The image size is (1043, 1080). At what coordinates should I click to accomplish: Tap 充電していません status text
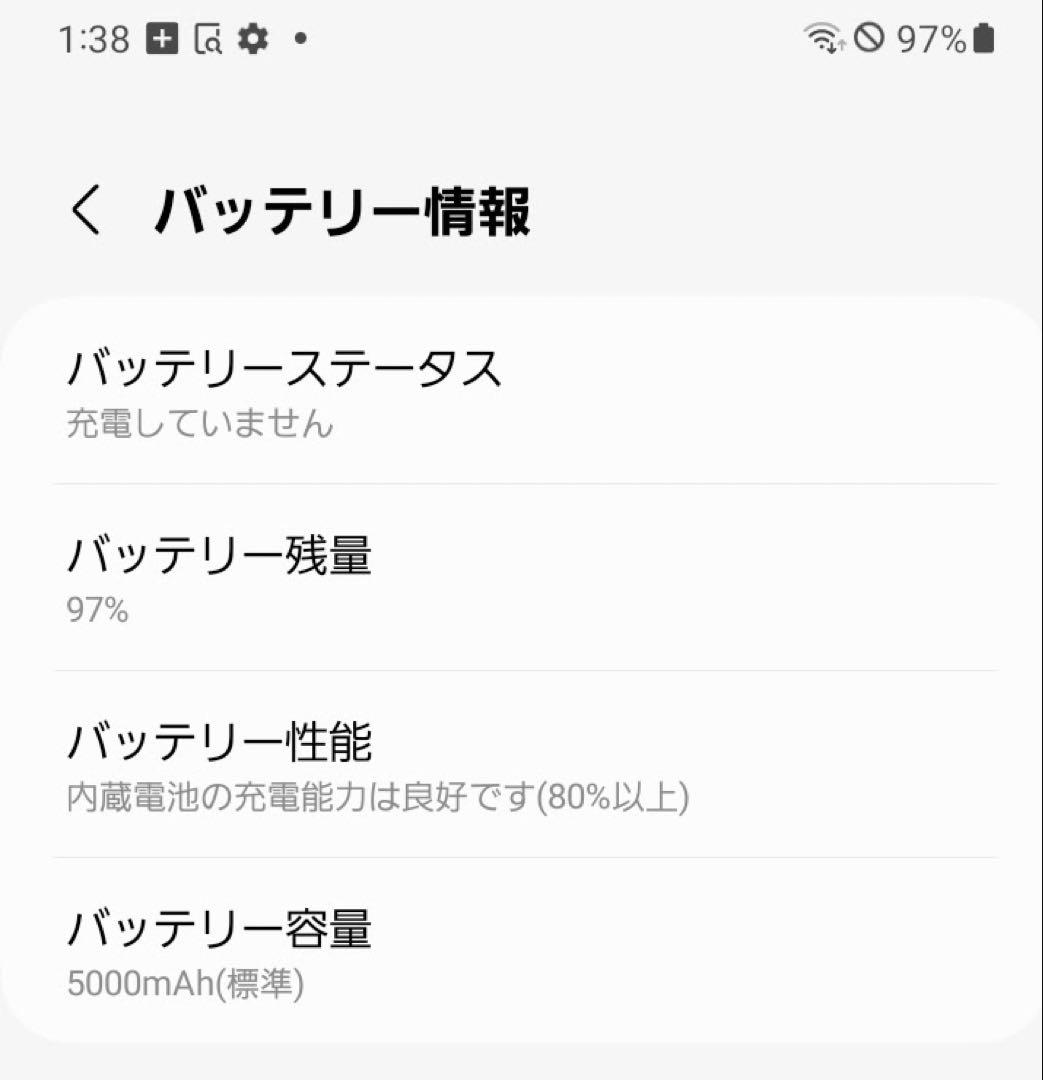coord(200,423)
